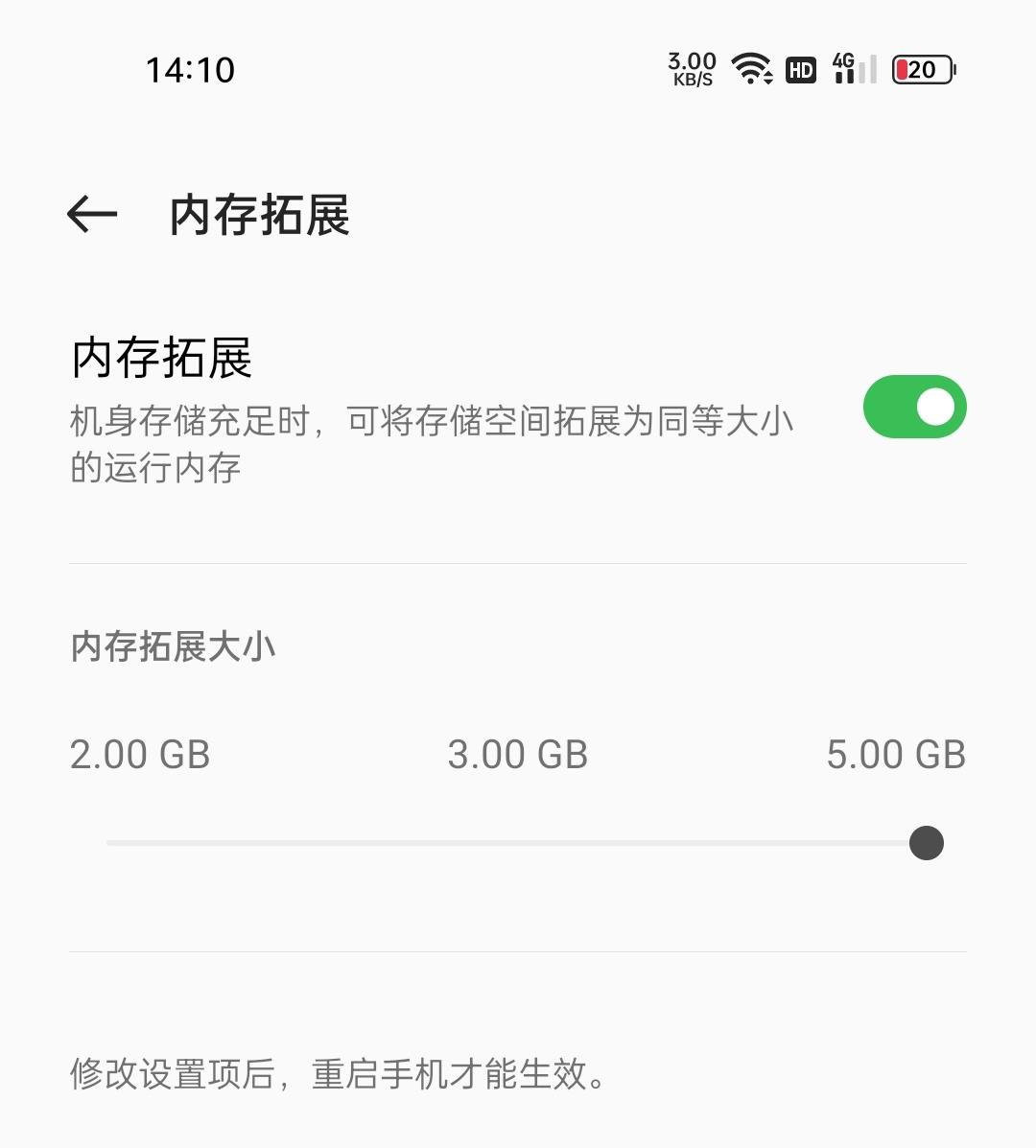The height and width of the screenshot is (1148, 1036).
Task: Enable the memory expansion feature switch
Action: [x=914, y=407]
